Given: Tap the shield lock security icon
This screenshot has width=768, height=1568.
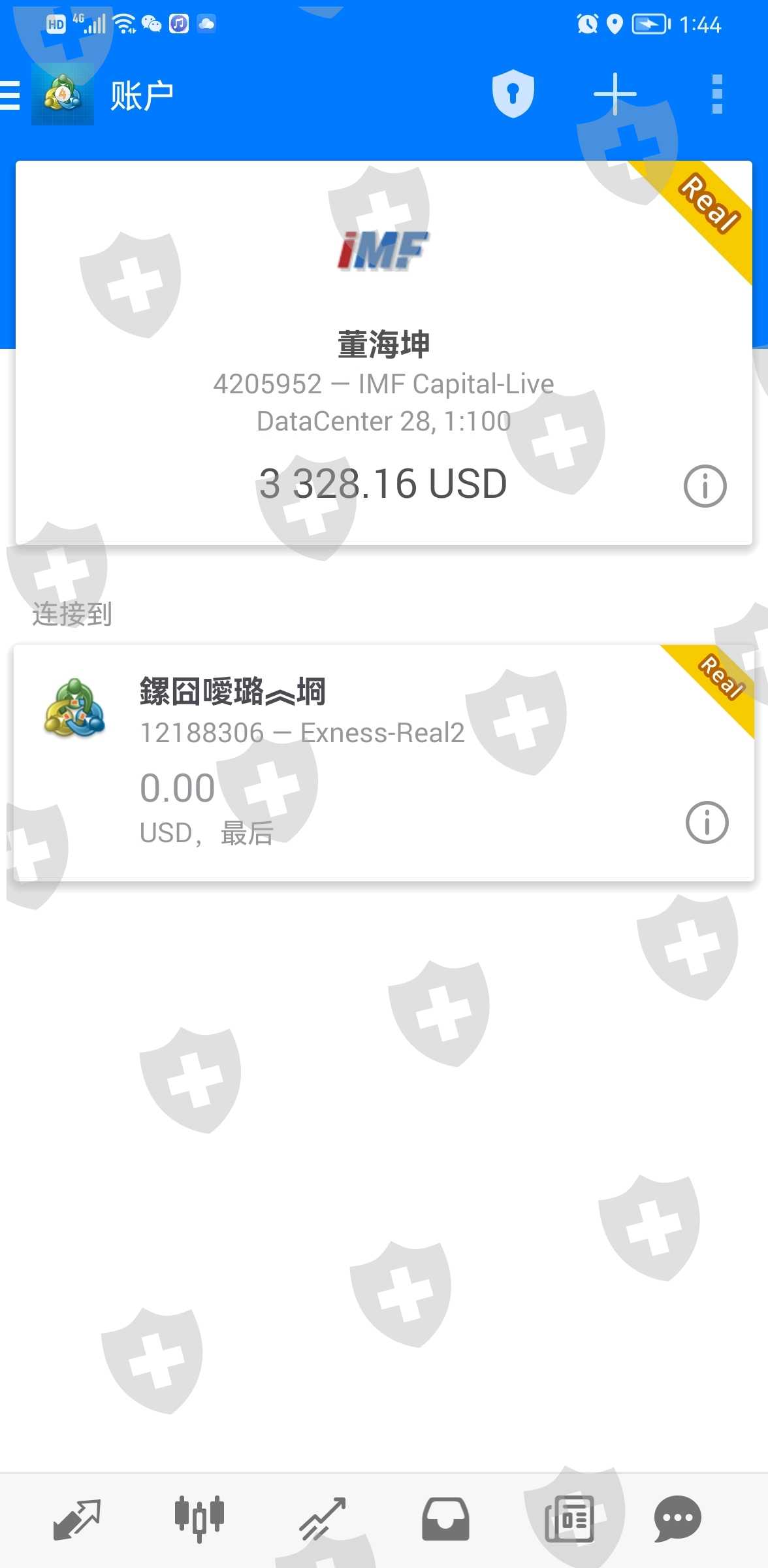Looking at the screenshot, I should coord(513,93).
